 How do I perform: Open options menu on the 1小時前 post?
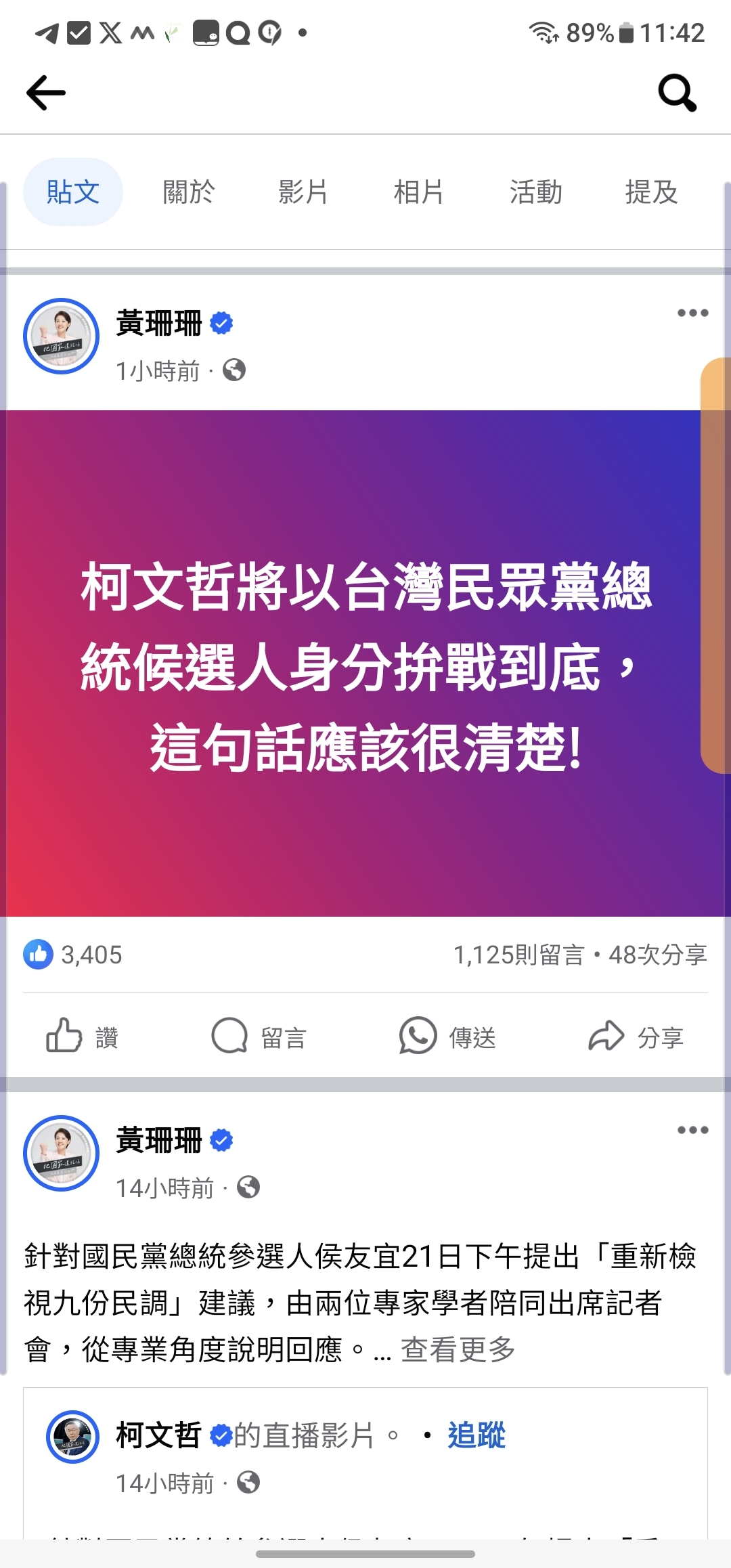coord(692,313)
